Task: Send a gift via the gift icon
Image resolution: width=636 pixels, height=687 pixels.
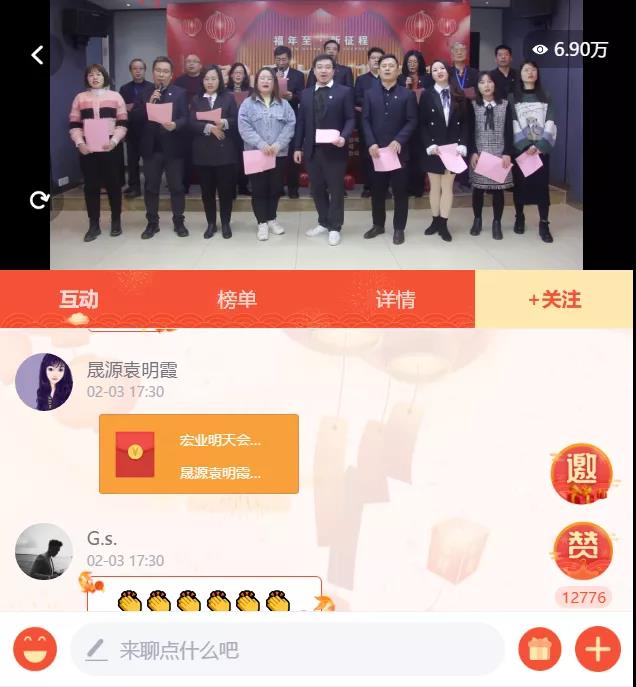Action: coord(540,650)
